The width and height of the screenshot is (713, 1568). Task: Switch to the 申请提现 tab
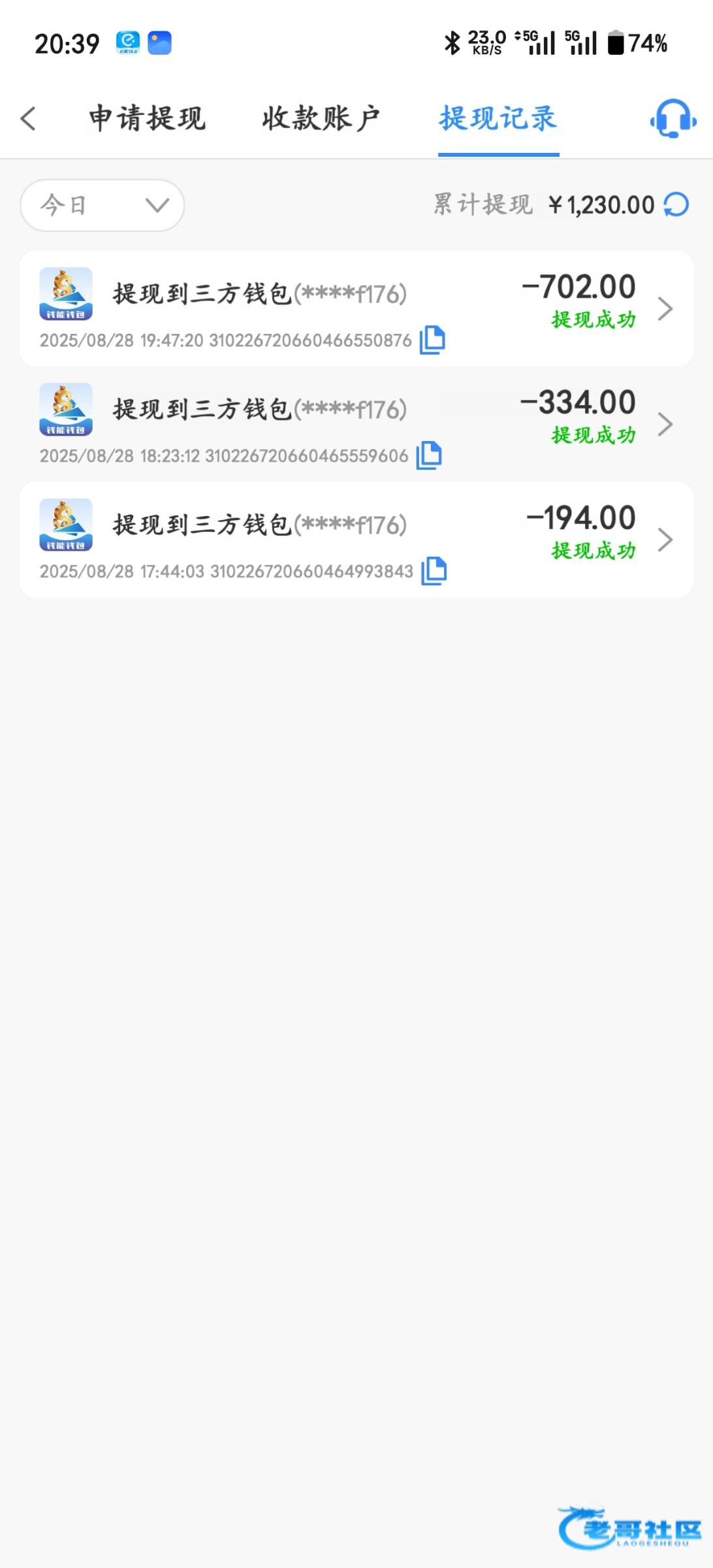[x=148, y=119]
